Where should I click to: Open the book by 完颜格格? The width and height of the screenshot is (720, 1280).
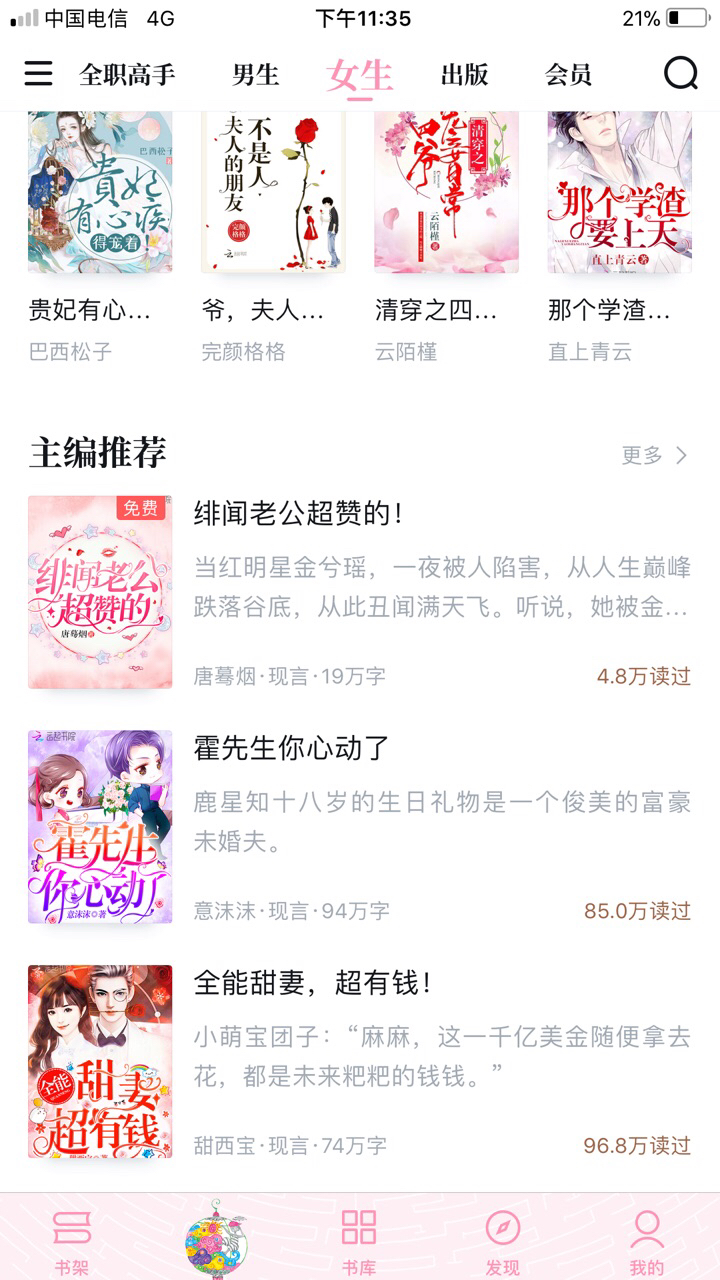[x=273, y=238]
